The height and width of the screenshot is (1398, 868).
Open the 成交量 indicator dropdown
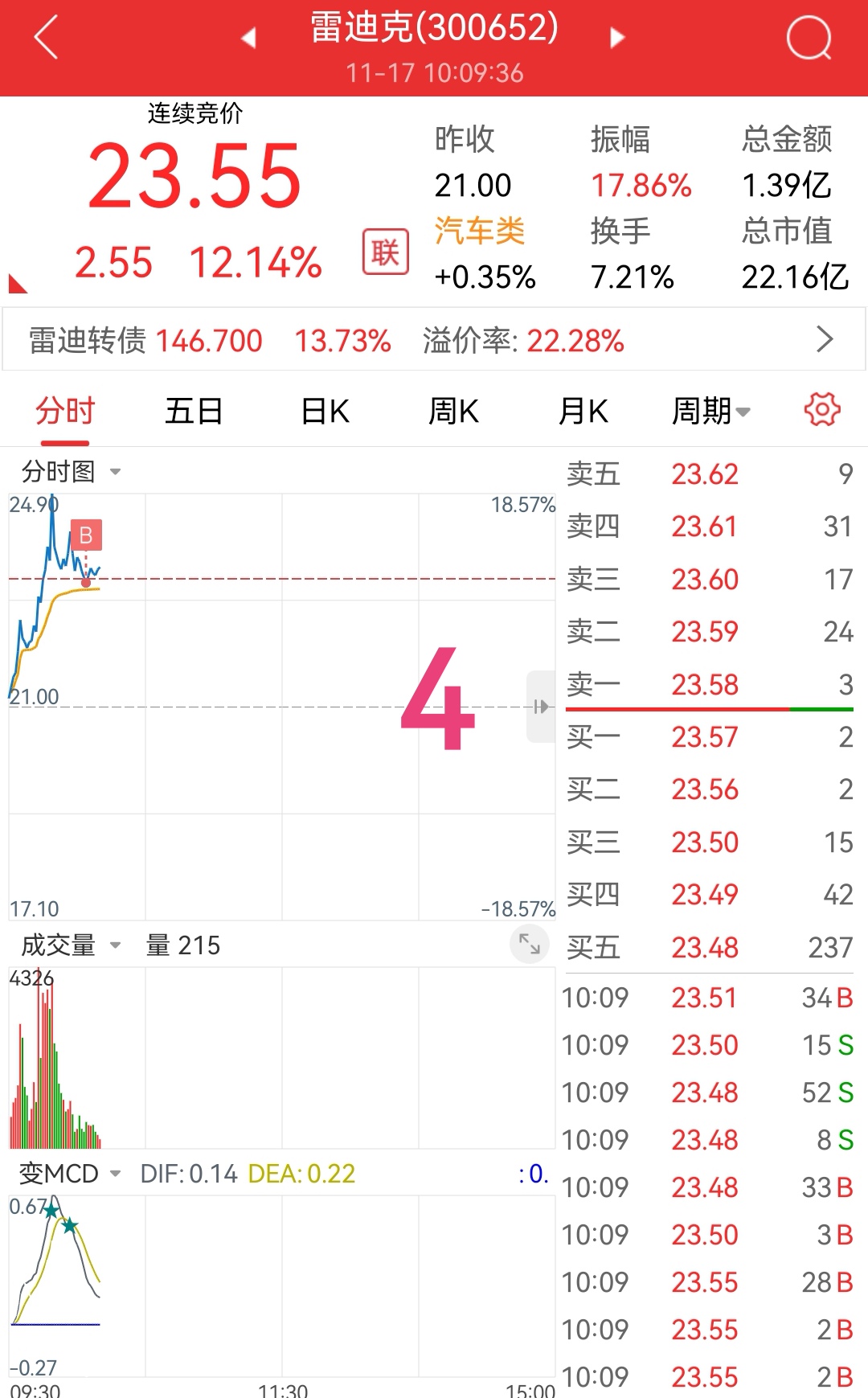tap(71, 945)
